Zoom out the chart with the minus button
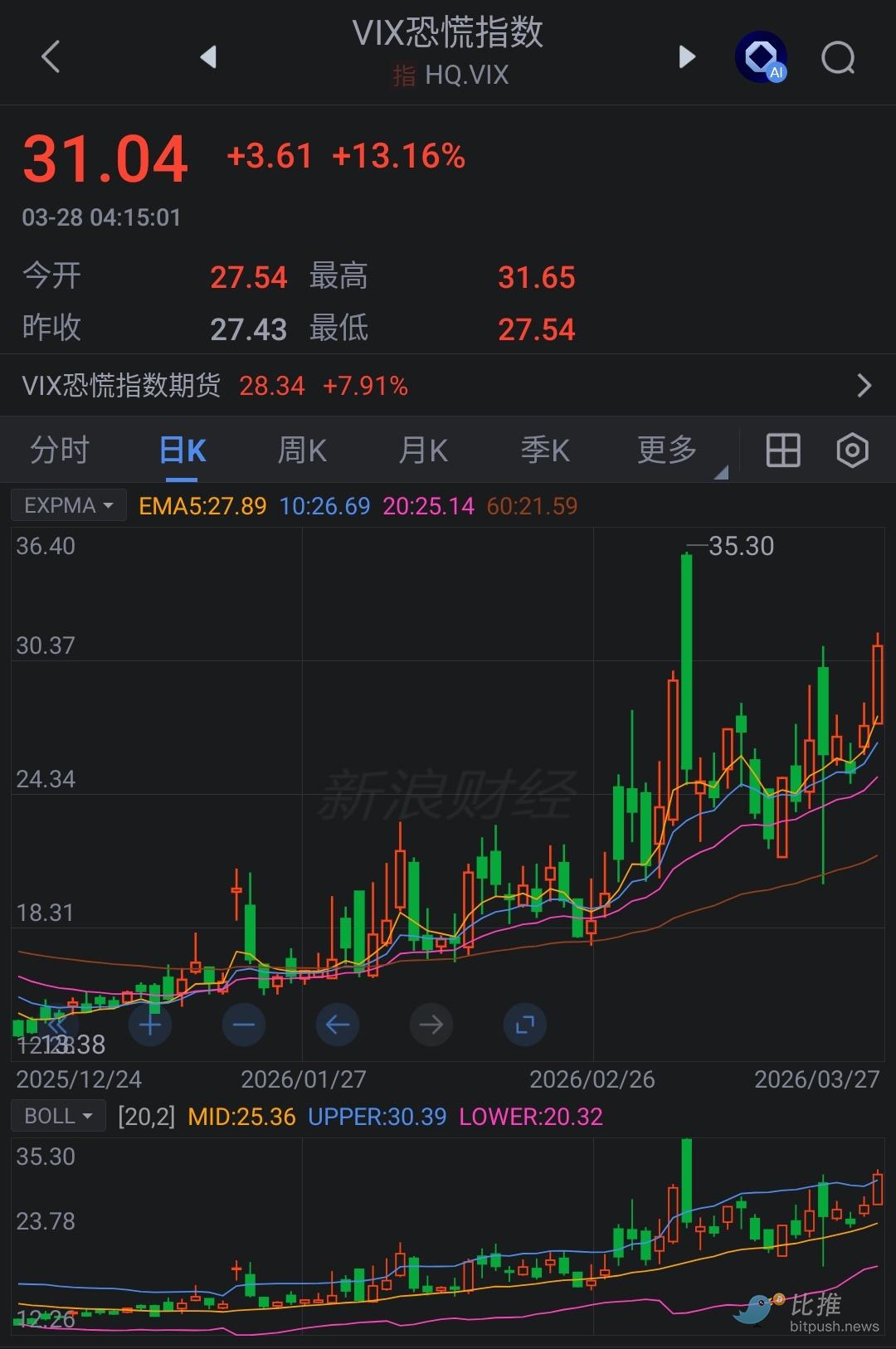 click(244, 1025)
